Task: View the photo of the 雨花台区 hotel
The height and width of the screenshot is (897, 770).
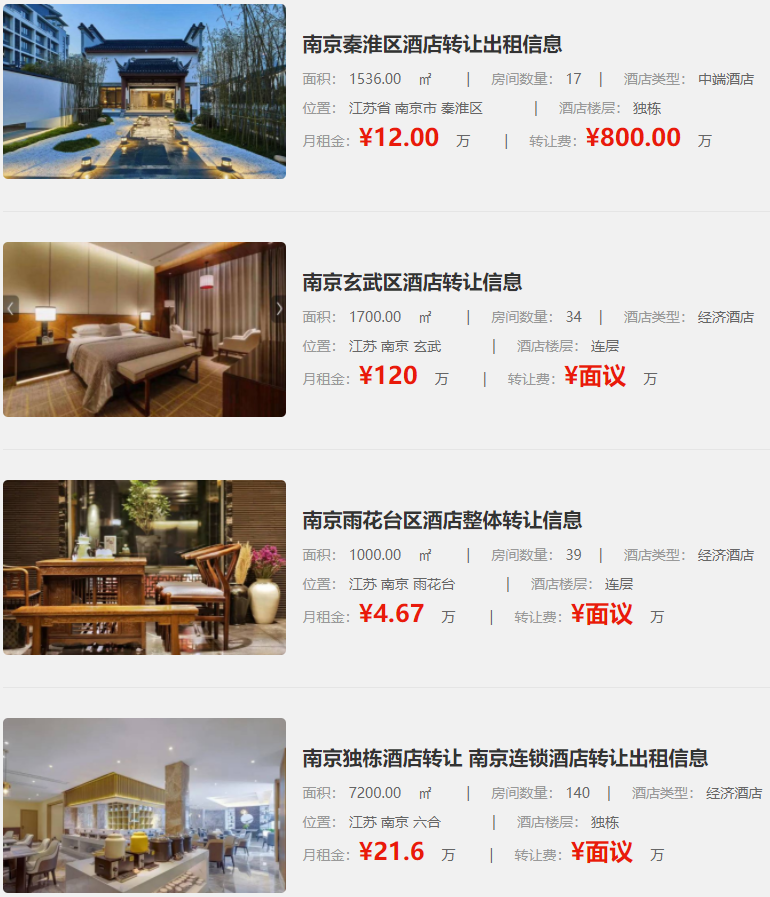Action: [144, 567]
